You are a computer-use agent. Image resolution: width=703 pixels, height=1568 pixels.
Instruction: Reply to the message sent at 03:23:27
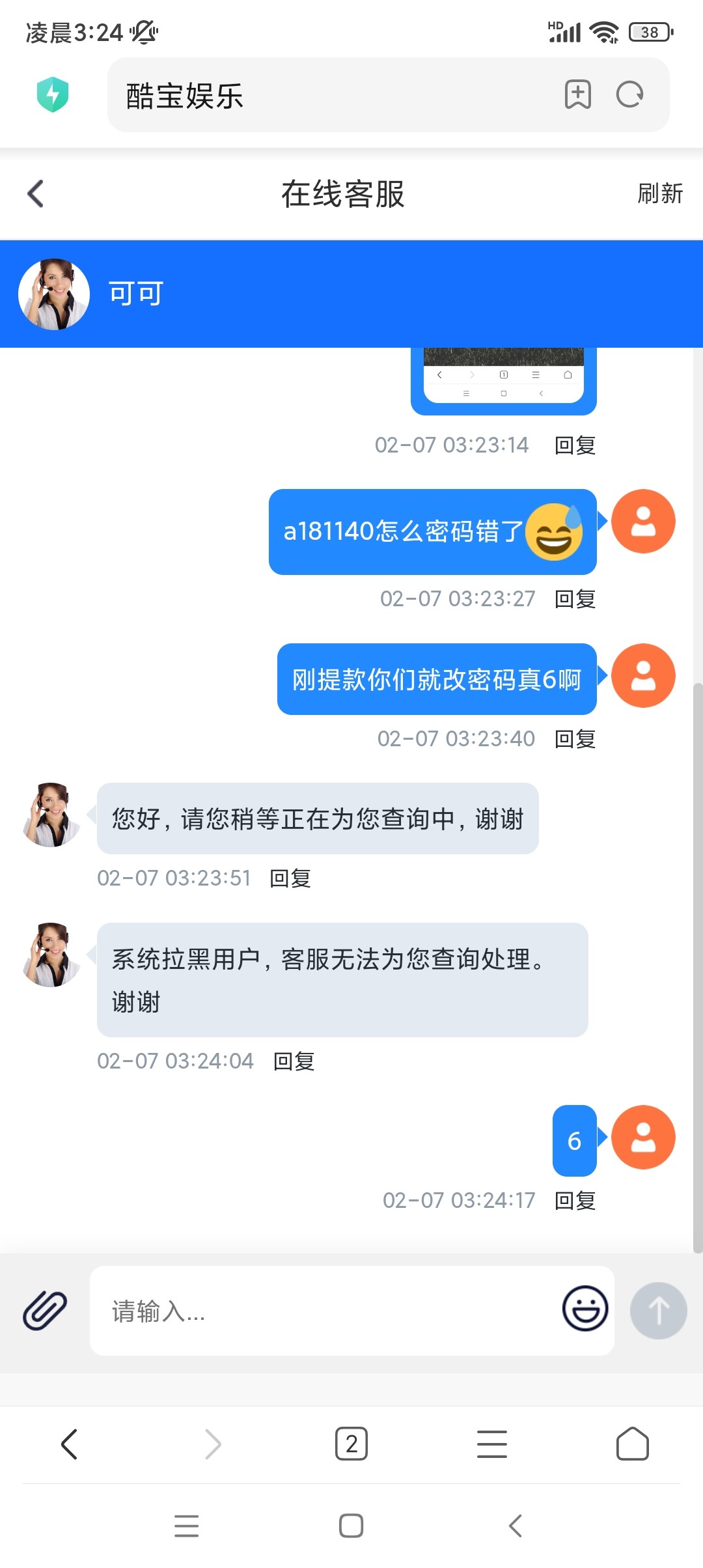[575, 599]
